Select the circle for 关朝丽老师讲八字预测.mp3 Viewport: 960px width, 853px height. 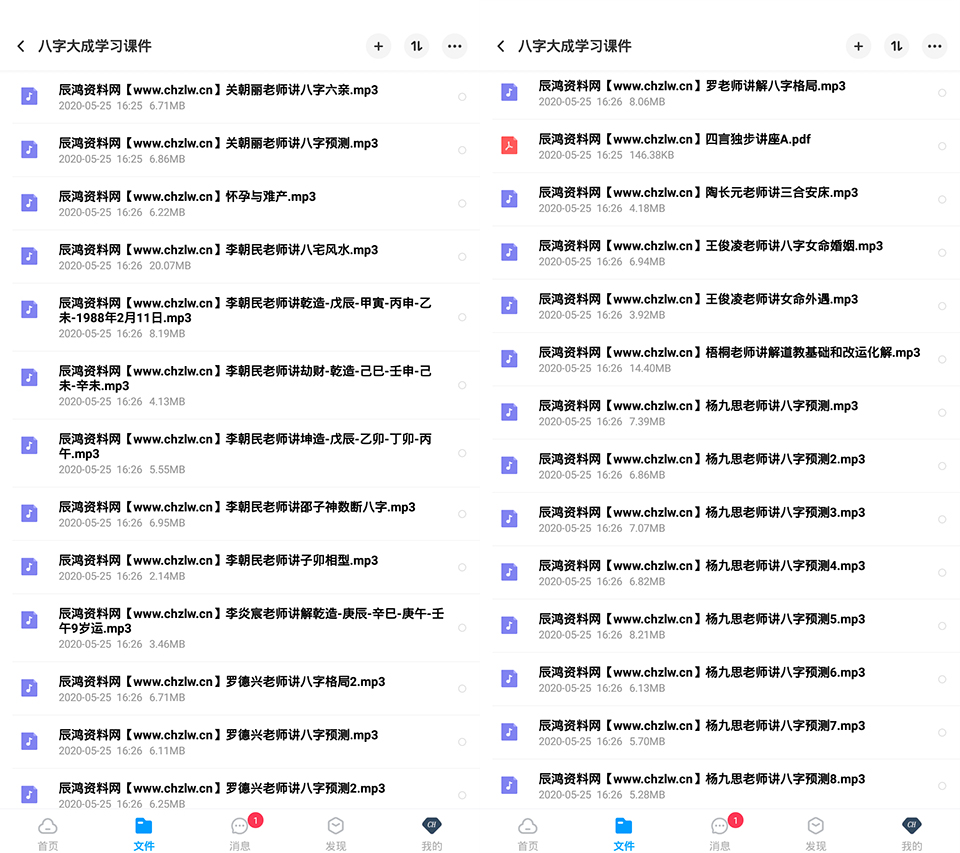462,150
